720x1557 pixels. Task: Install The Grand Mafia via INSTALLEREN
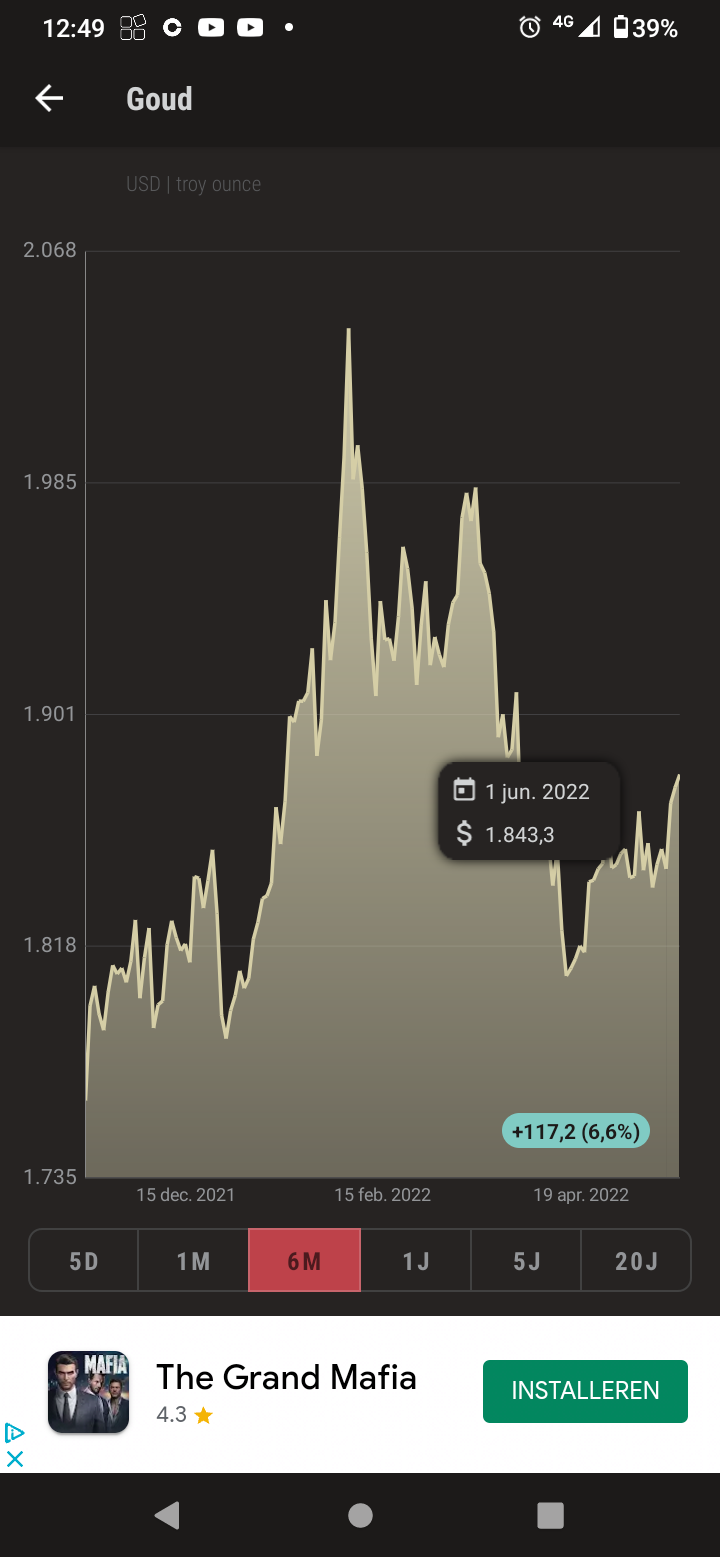pos(585,1391)
